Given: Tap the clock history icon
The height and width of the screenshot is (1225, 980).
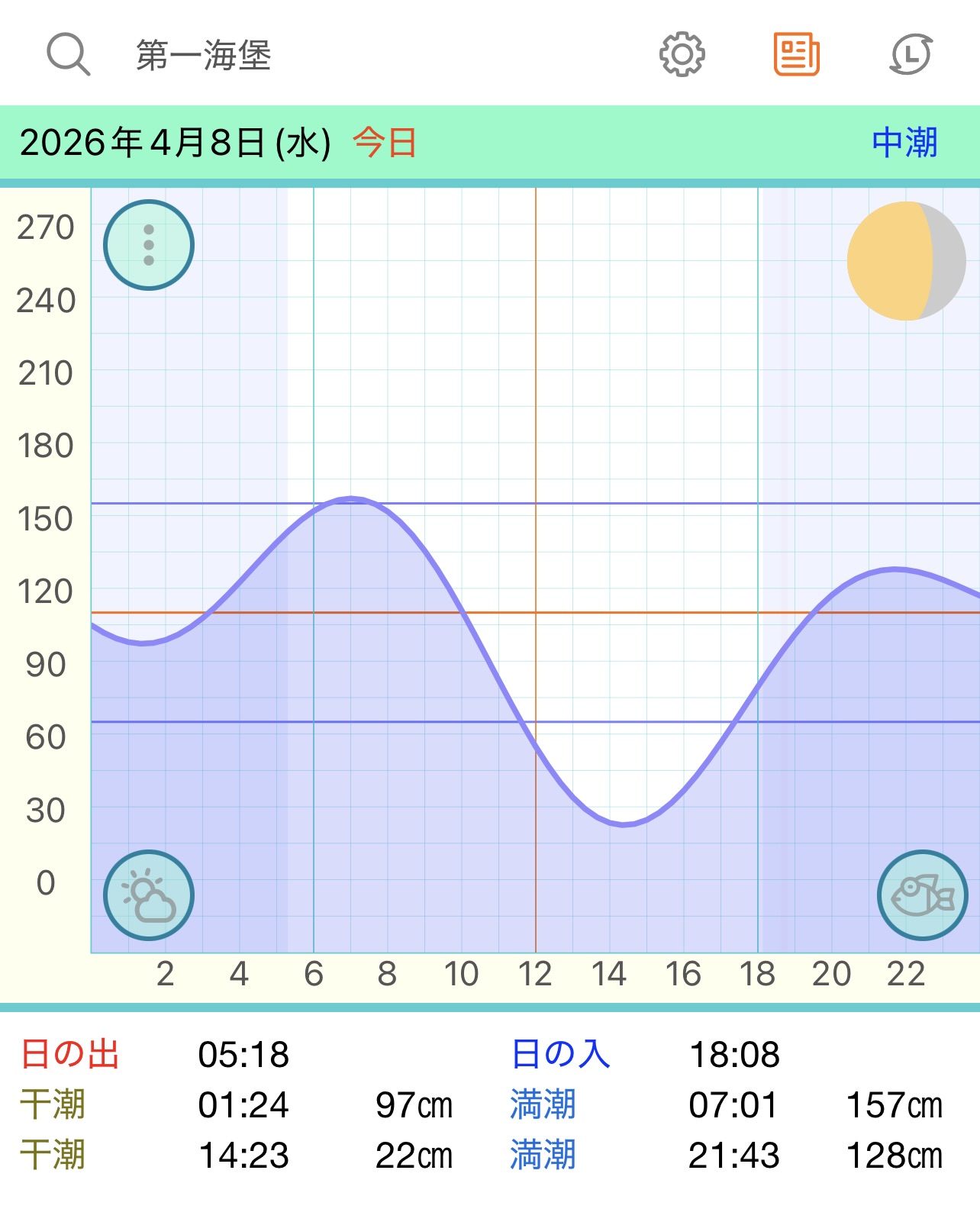Looking at the screenshot, I should pos(911,54).
